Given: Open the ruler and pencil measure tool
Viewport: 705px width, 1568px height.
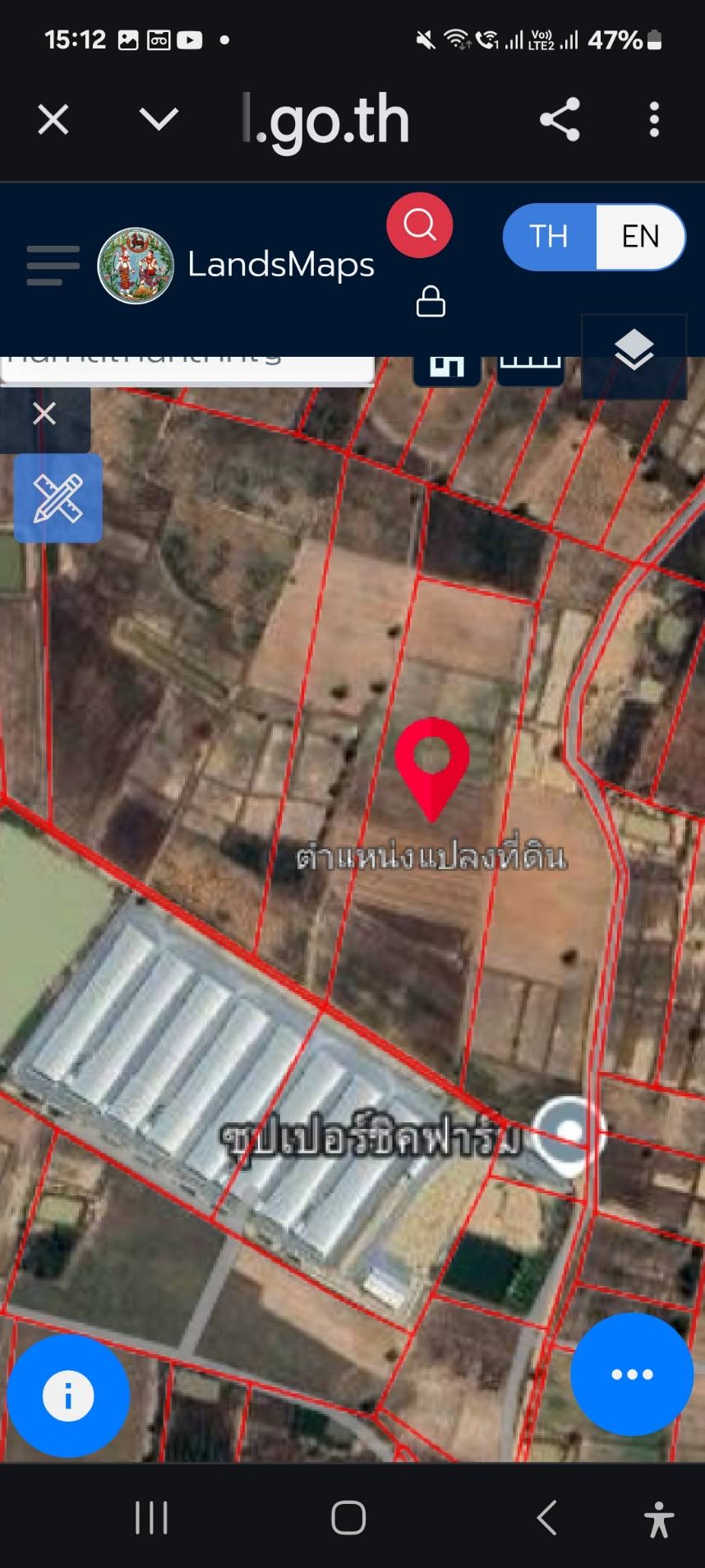Looking at the screenshot, I should click(58, 498).
